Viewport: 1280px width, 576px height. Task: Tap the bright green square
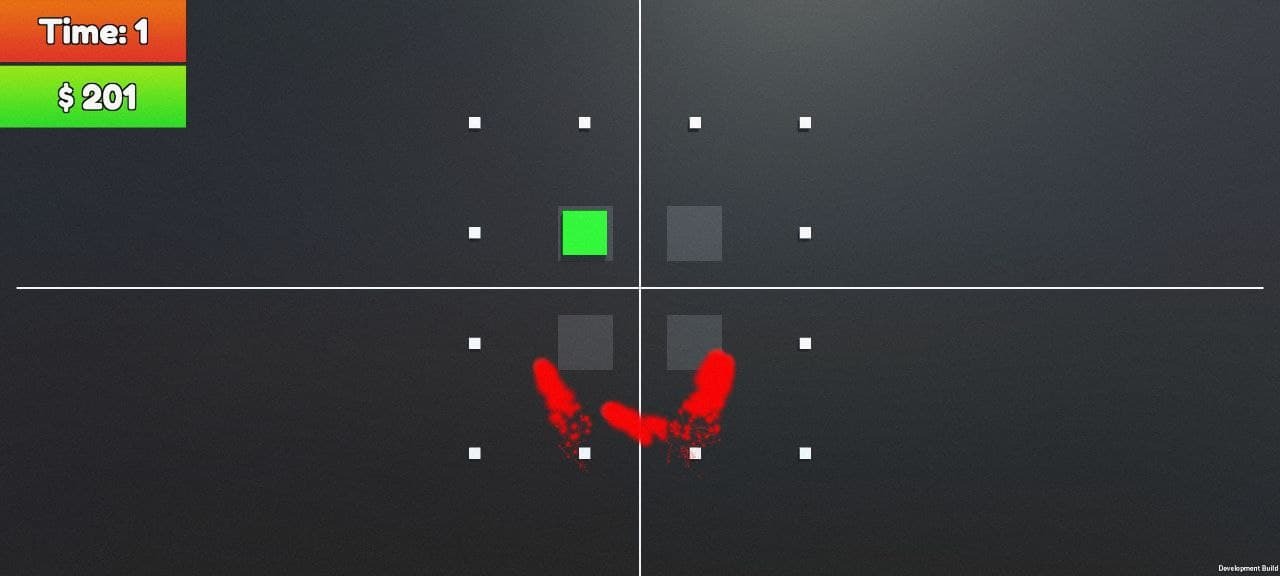tap(585, 233)
